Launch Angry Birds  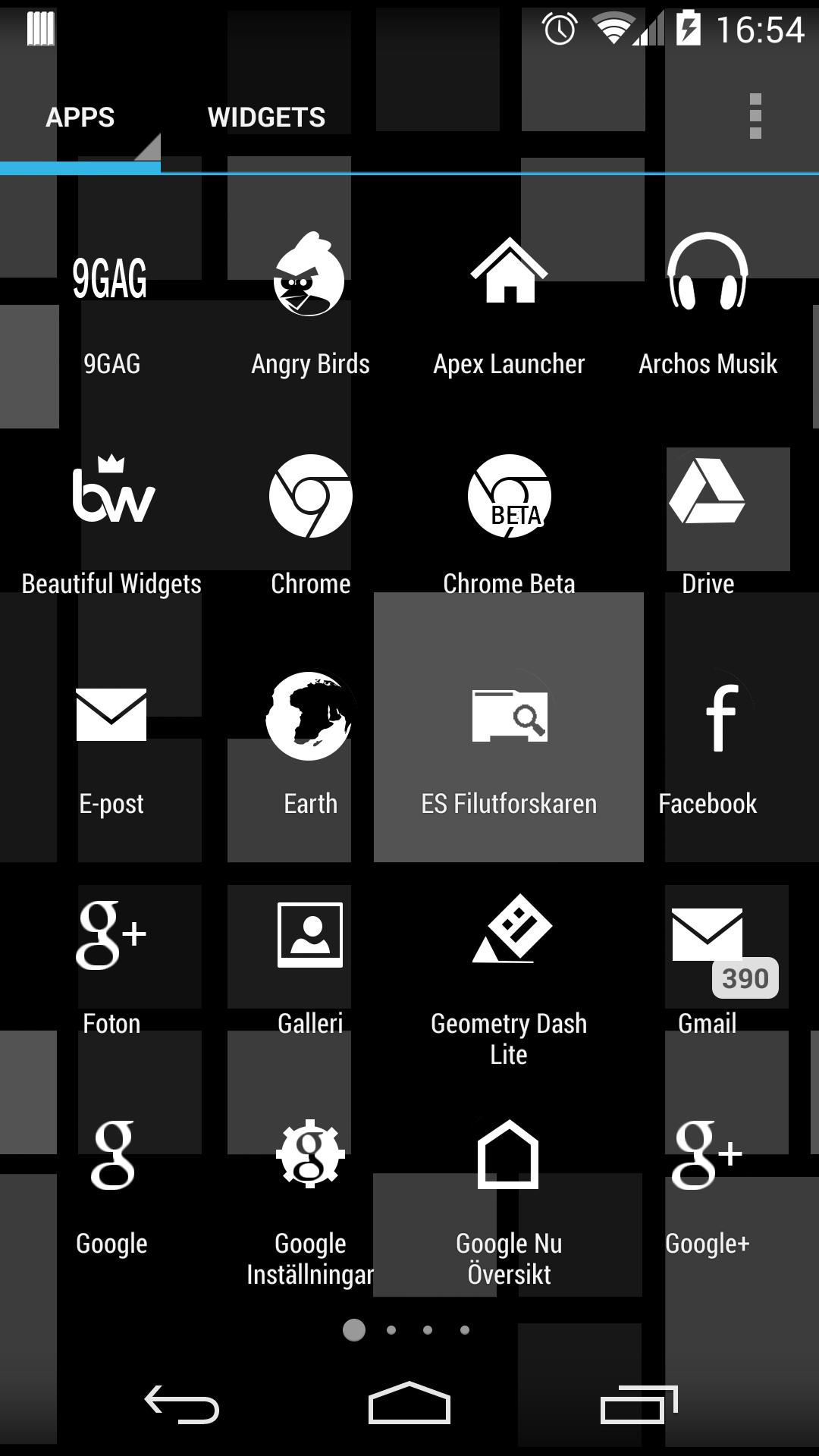click(x=308, y=303)
